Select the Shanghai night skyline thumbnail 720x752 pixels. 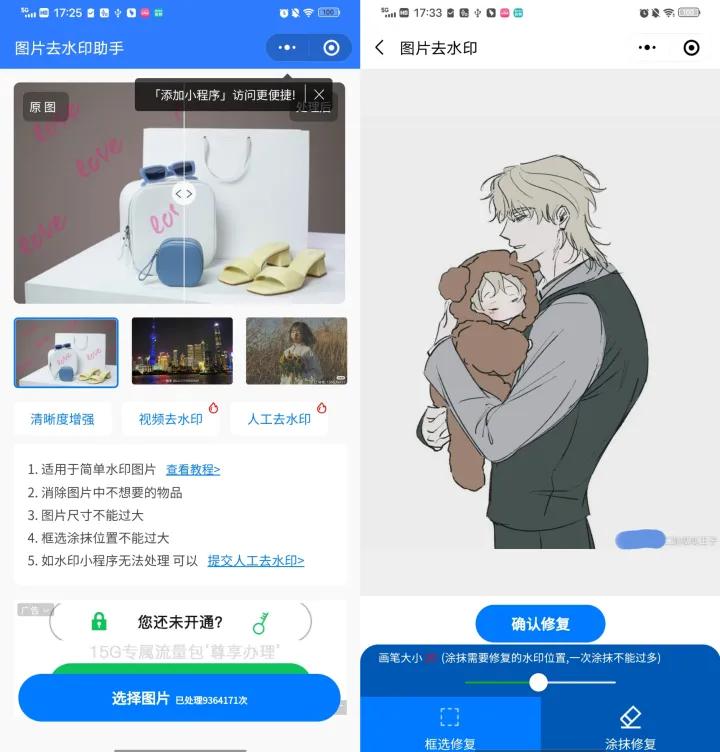tap(181, 352)
